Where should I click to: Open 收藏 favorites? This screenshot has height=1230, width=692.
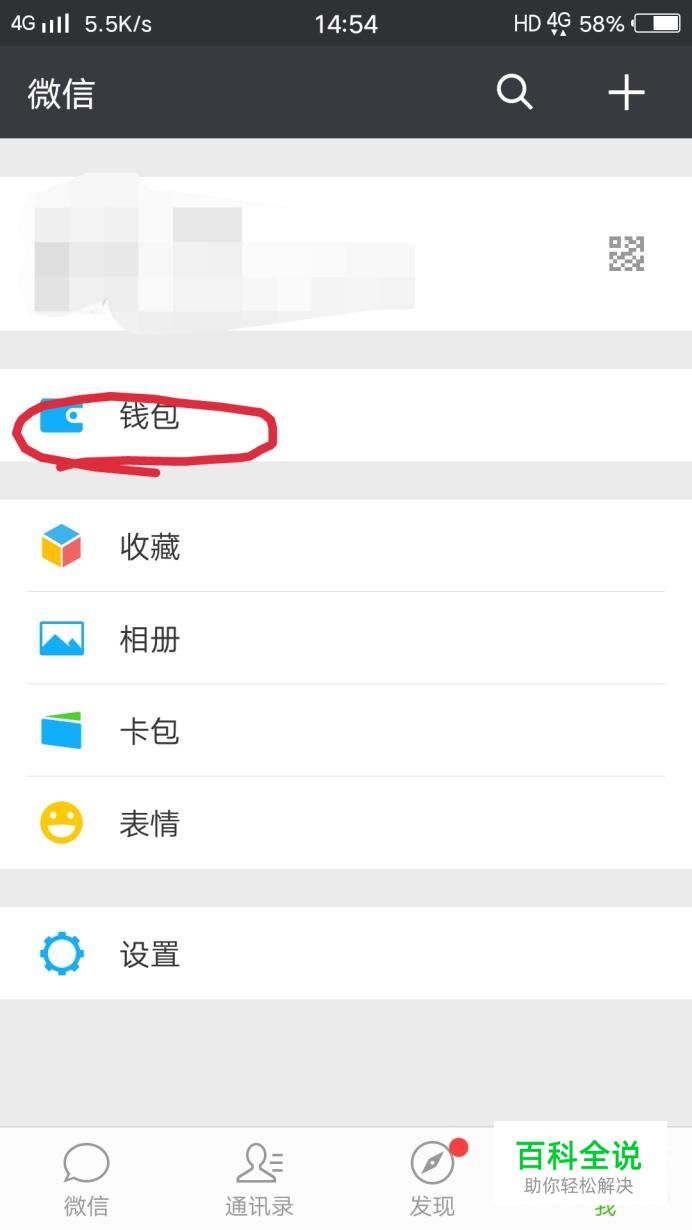coord(346,546)
